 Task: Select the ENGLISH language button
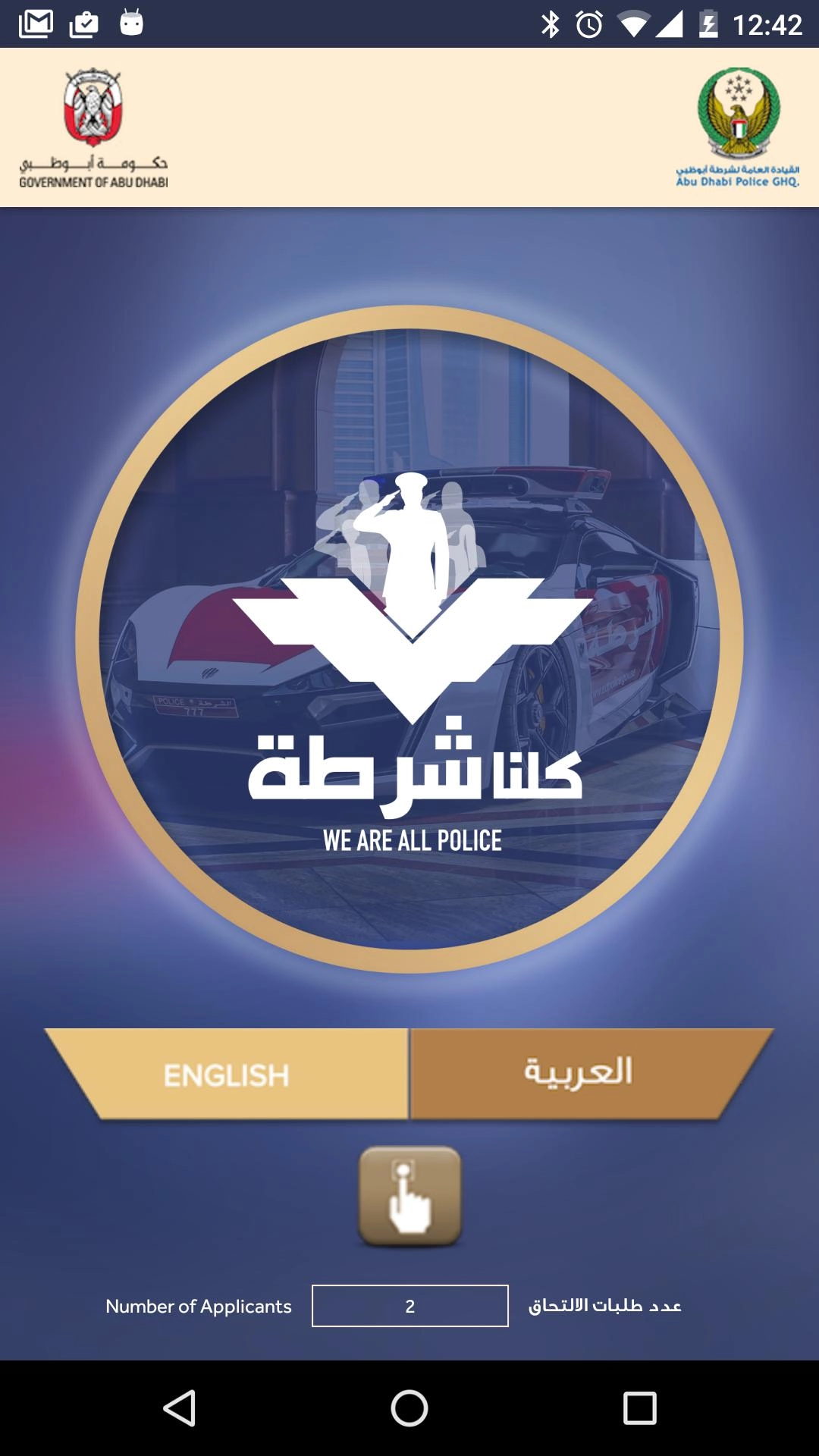point(227,1074)
